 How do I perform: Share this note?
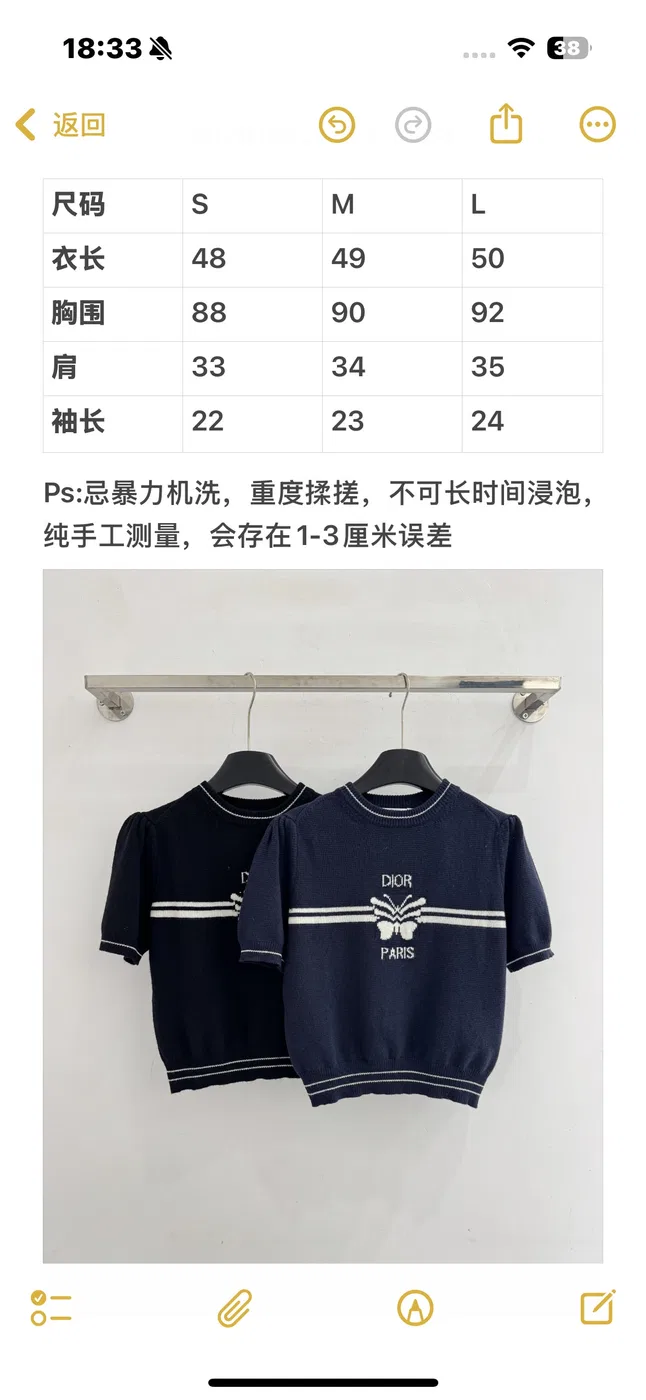pos(507,124)
